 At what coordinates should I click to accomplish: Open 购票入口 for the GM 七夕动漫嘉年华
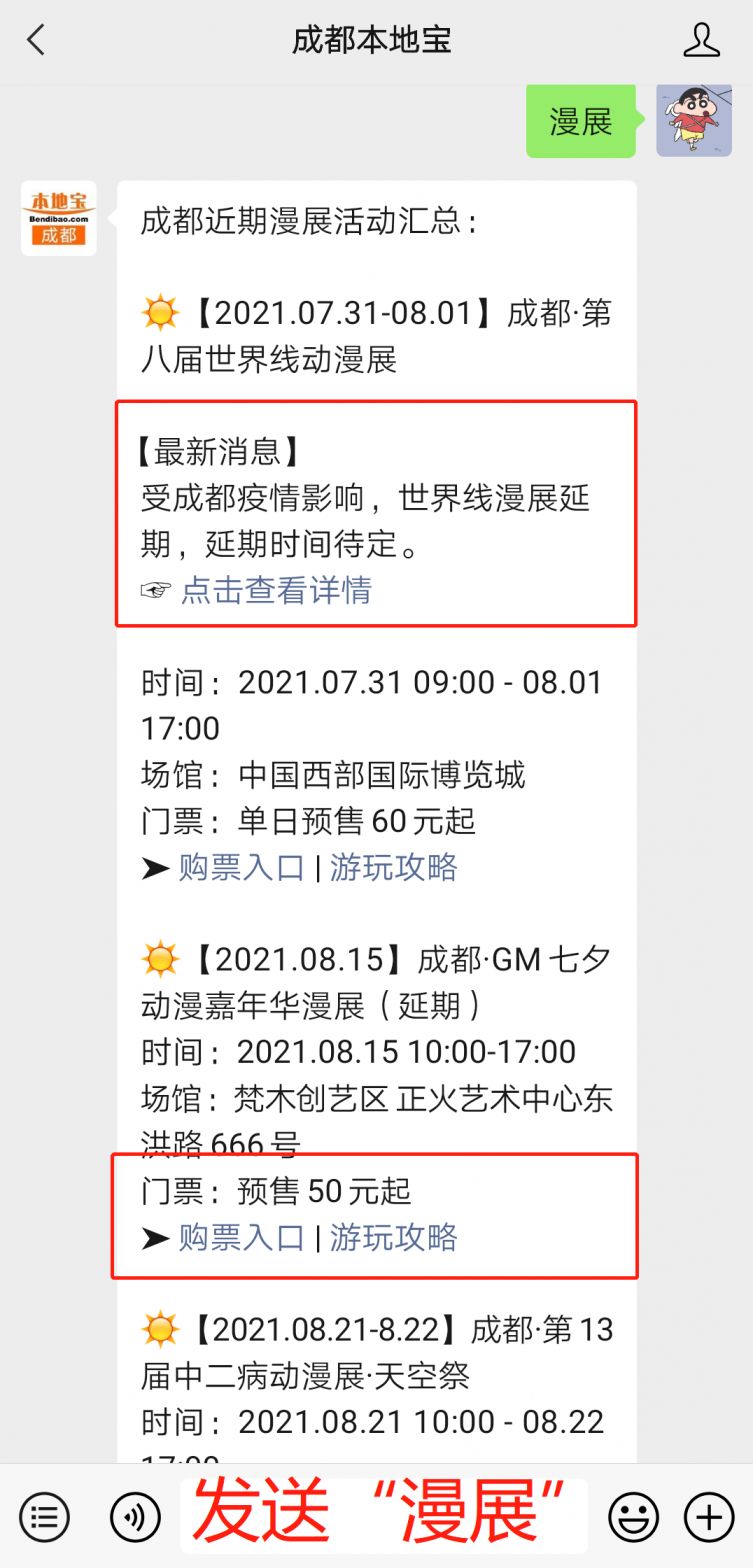(x=241, y=1238)
